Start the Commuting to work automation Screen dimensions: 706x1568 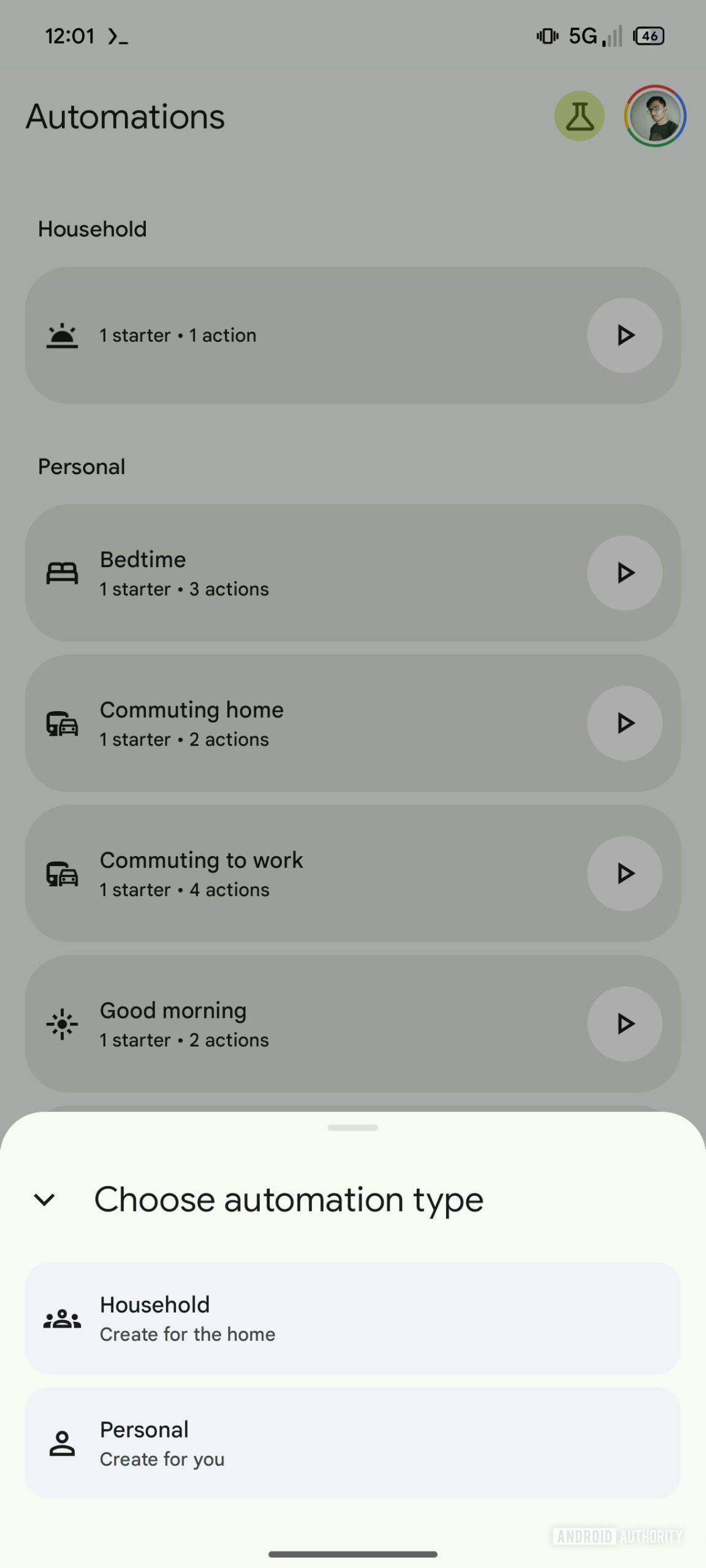pyautogui.click(x=624, y=873)
